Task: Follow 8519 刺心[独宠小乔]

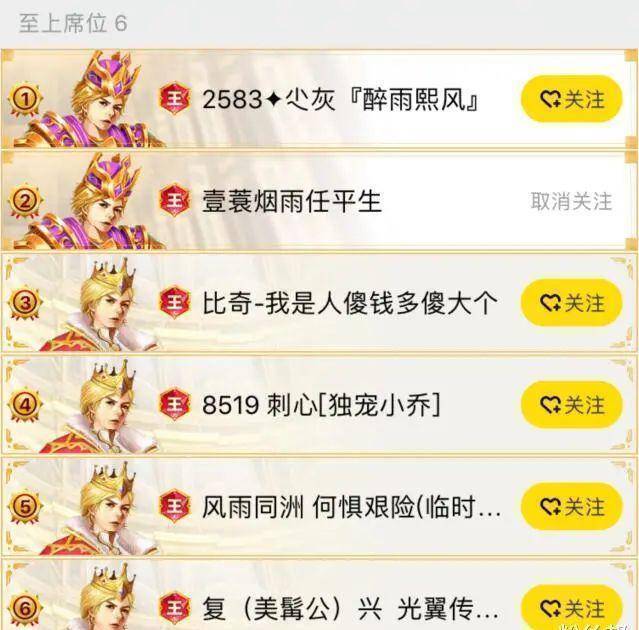Action: [571, 405]
